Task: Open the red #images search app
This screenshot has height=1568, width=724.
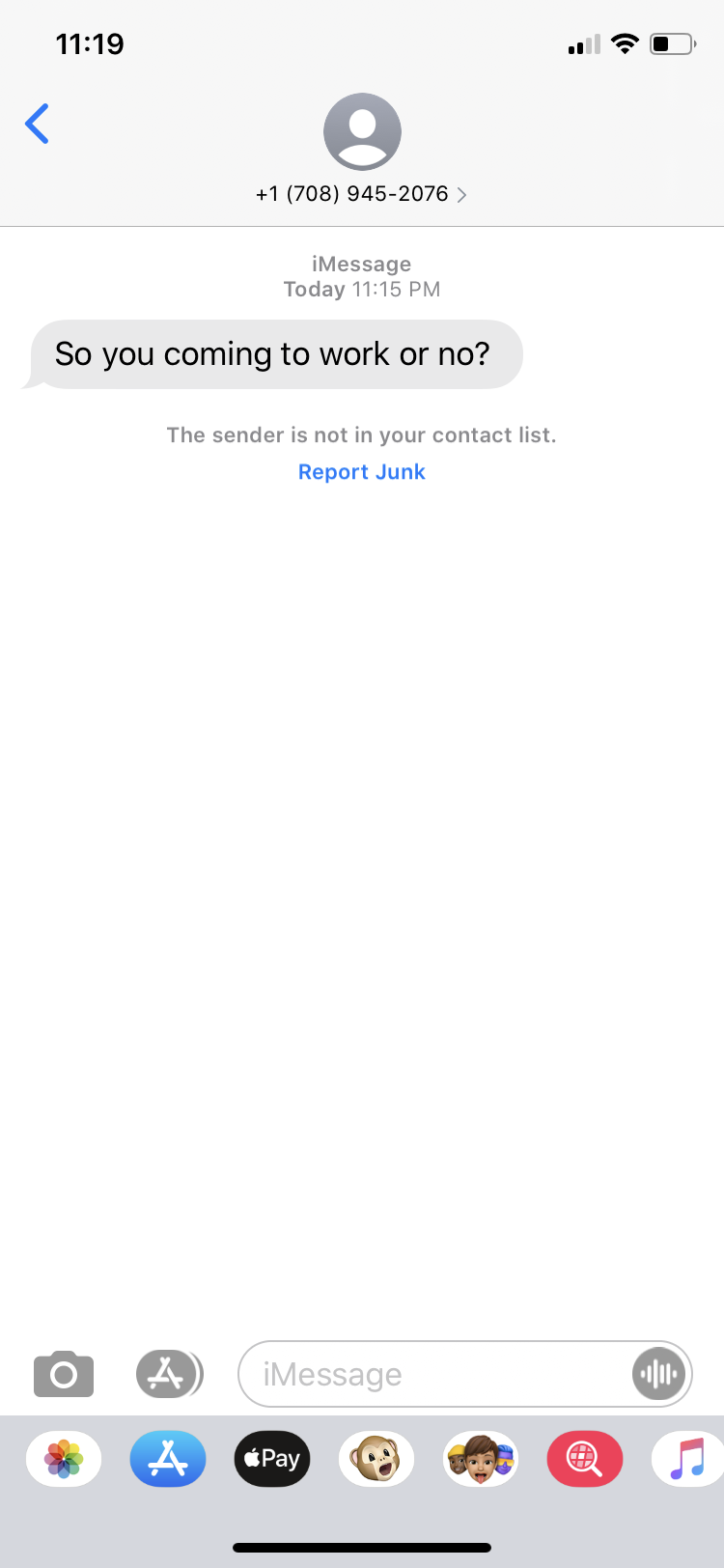Action: click(585, 1458)
